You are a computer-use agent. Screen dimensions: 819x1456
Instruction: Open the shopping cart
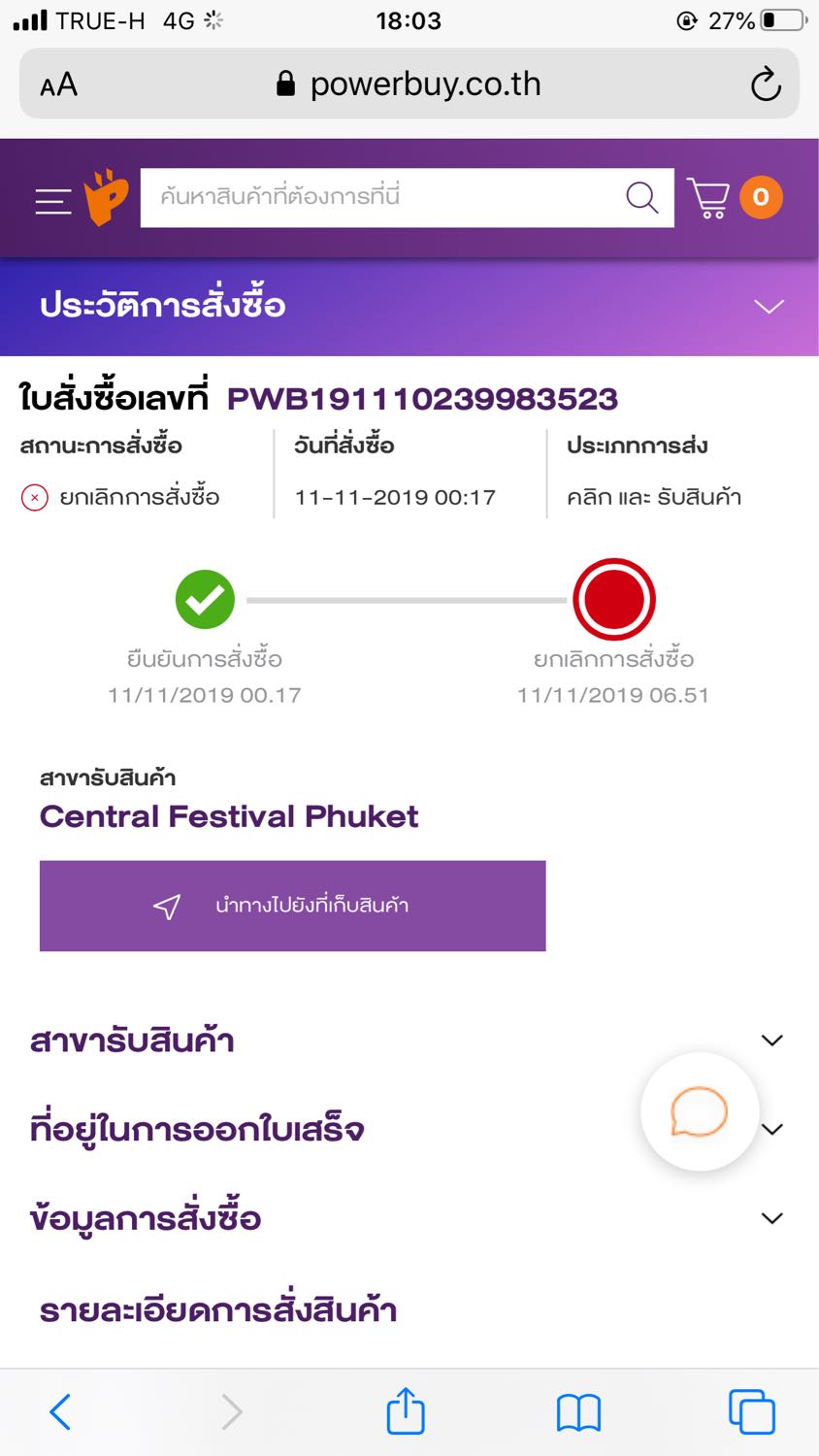[735, 197]
